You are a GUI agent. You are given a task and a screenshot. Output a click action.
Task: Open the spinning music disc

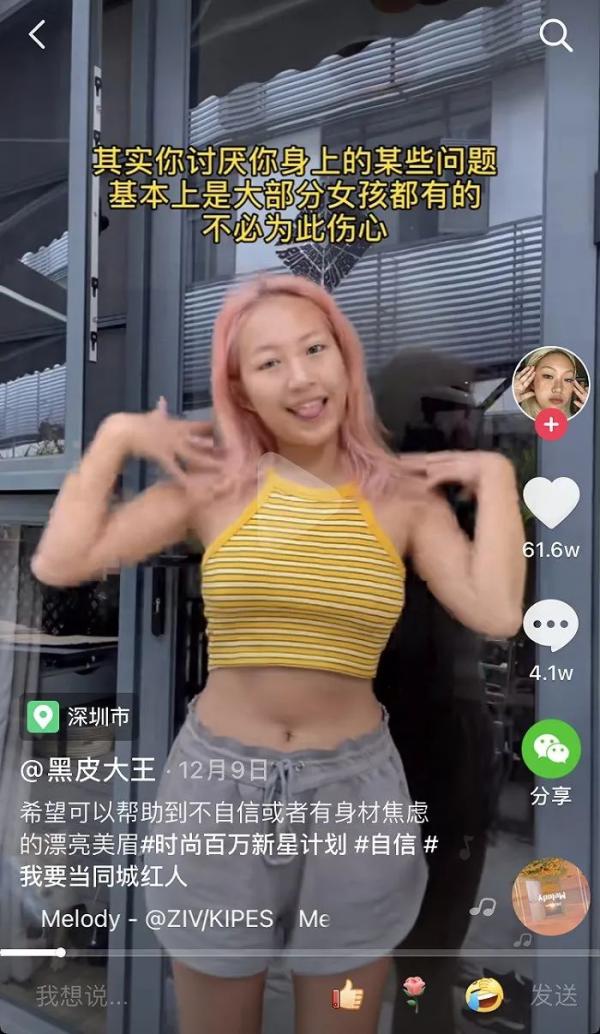click(551, 897)
